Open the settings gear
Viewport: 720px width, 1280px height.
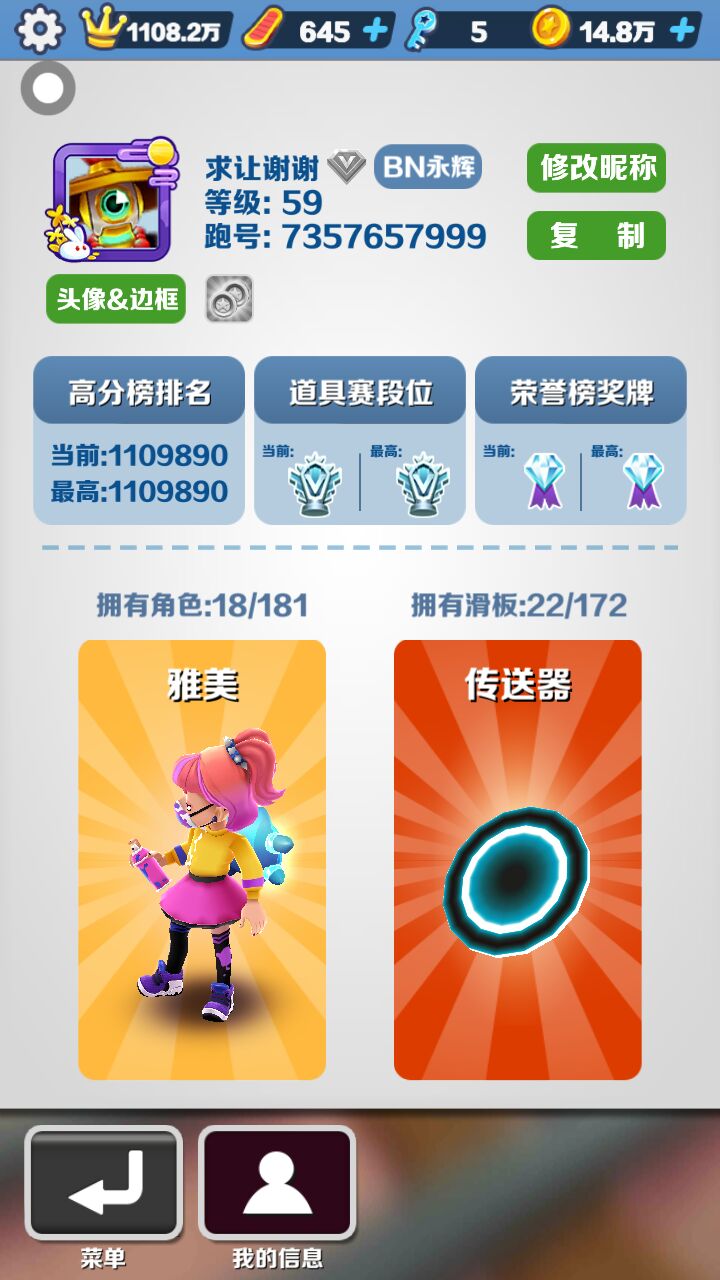(x=40, y=30)
